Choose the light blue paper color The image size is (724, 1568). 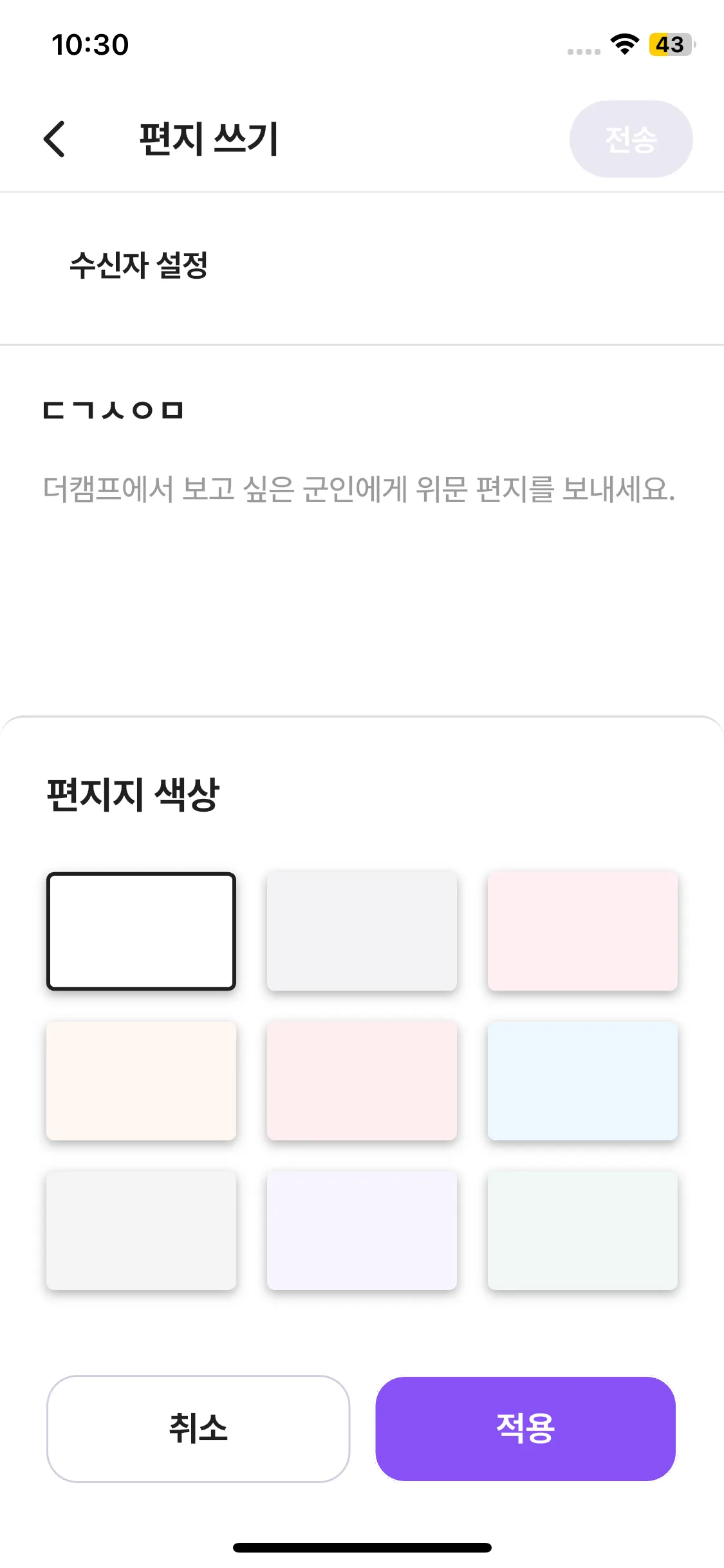pos(582,1080)
